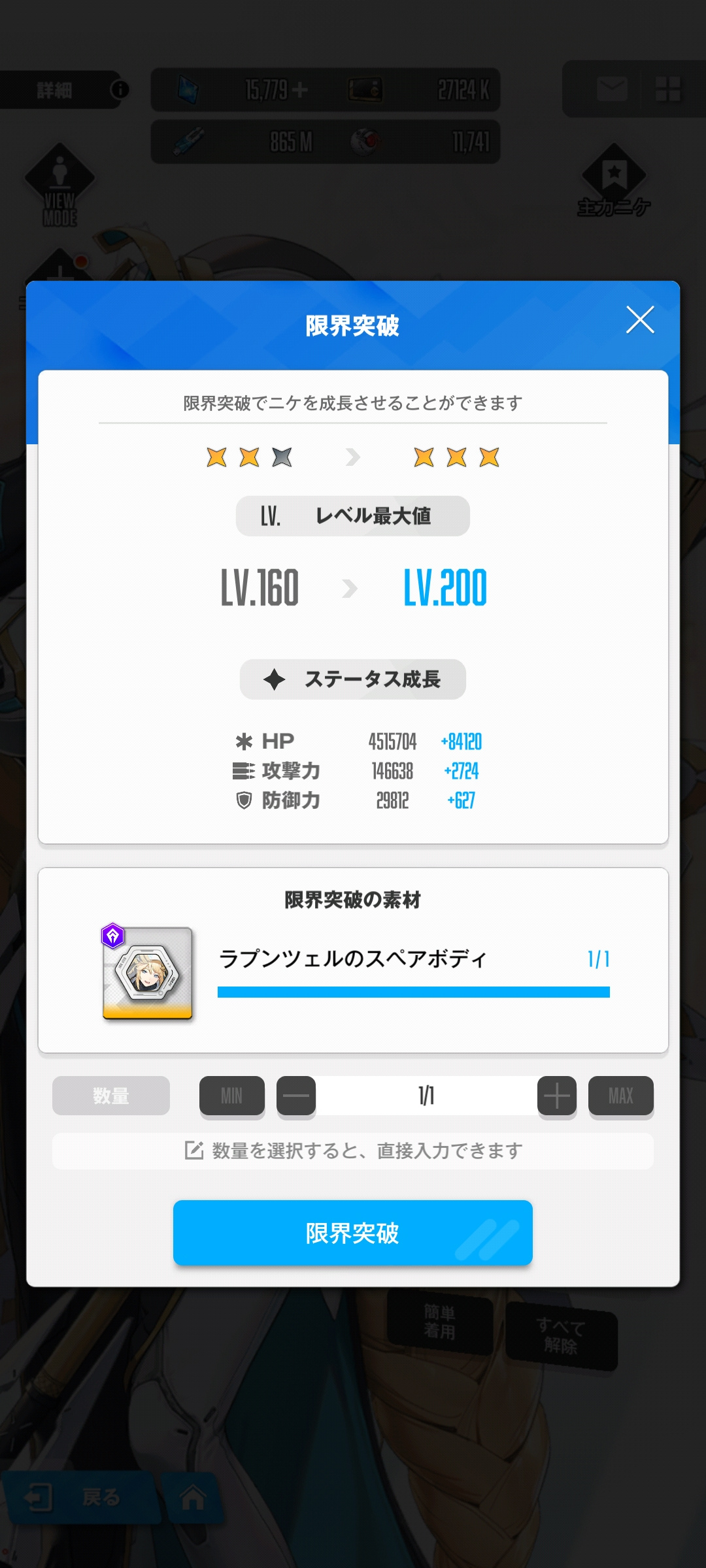Set quantity to minimum with MIN
The image size is (706, 1568).
click(231, 1096)
